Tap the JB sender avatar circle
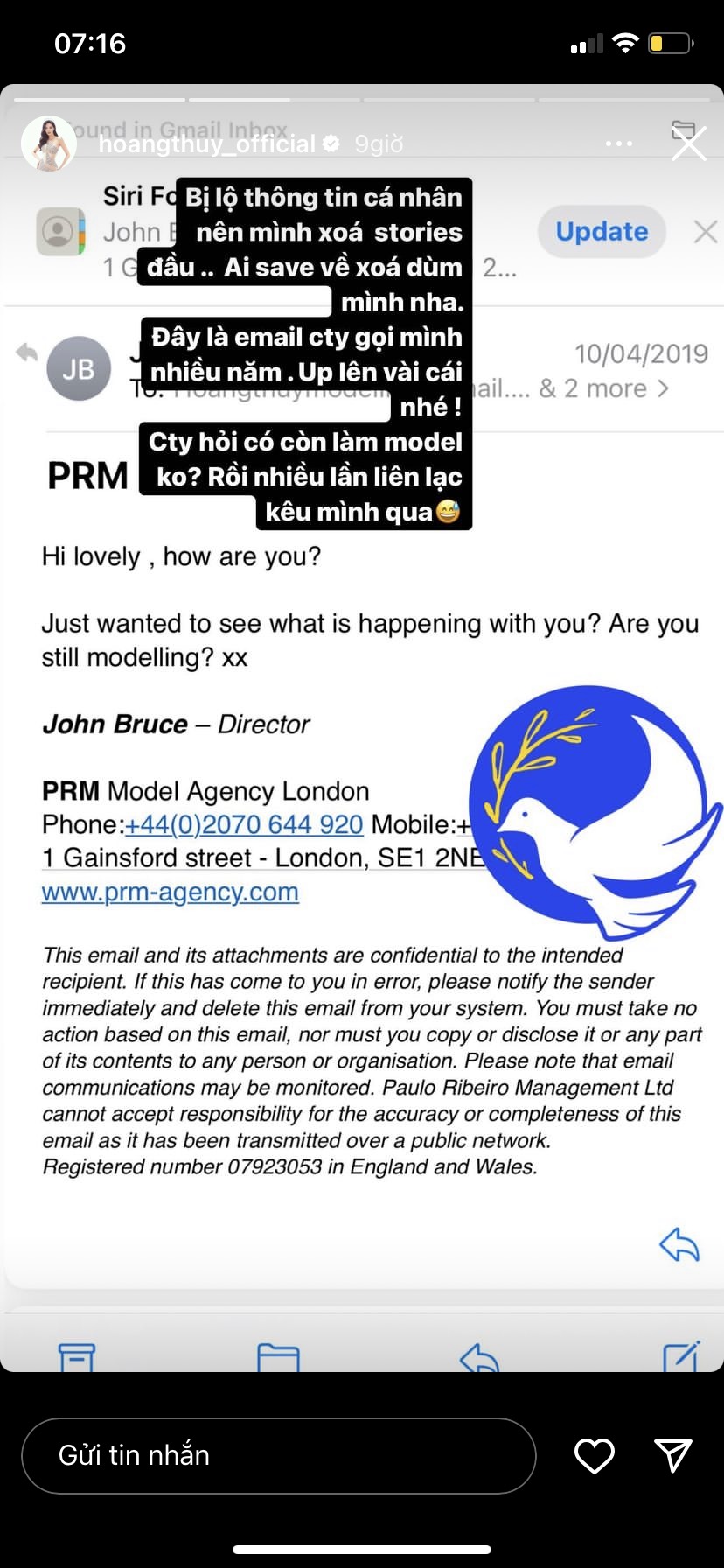Screen dimensions: 724x1568 coord(80,367)
